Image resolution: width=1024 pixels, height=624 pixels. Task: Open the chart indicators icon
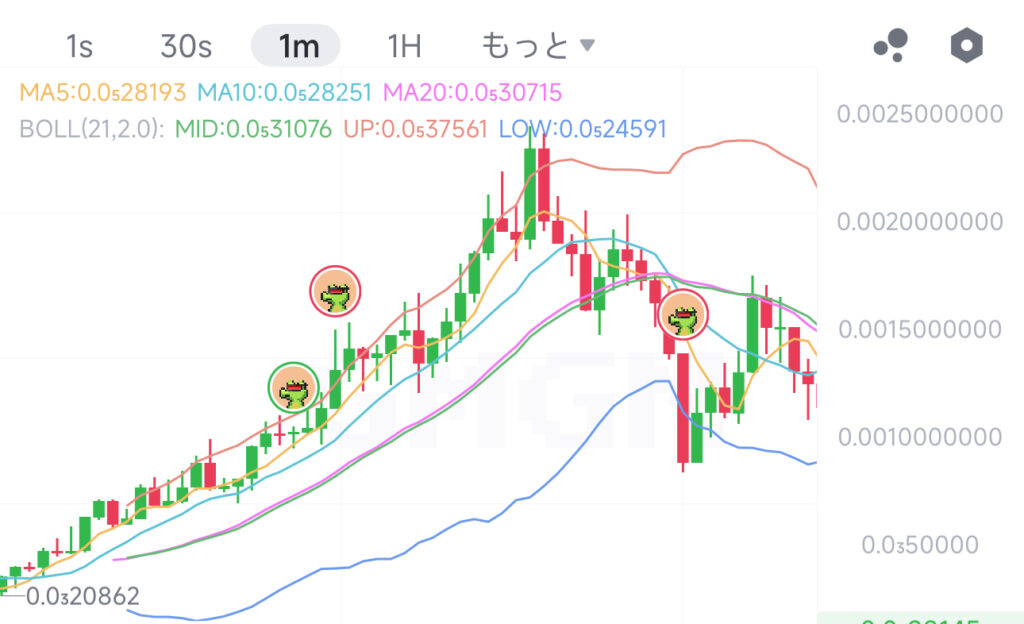[890, 45]
